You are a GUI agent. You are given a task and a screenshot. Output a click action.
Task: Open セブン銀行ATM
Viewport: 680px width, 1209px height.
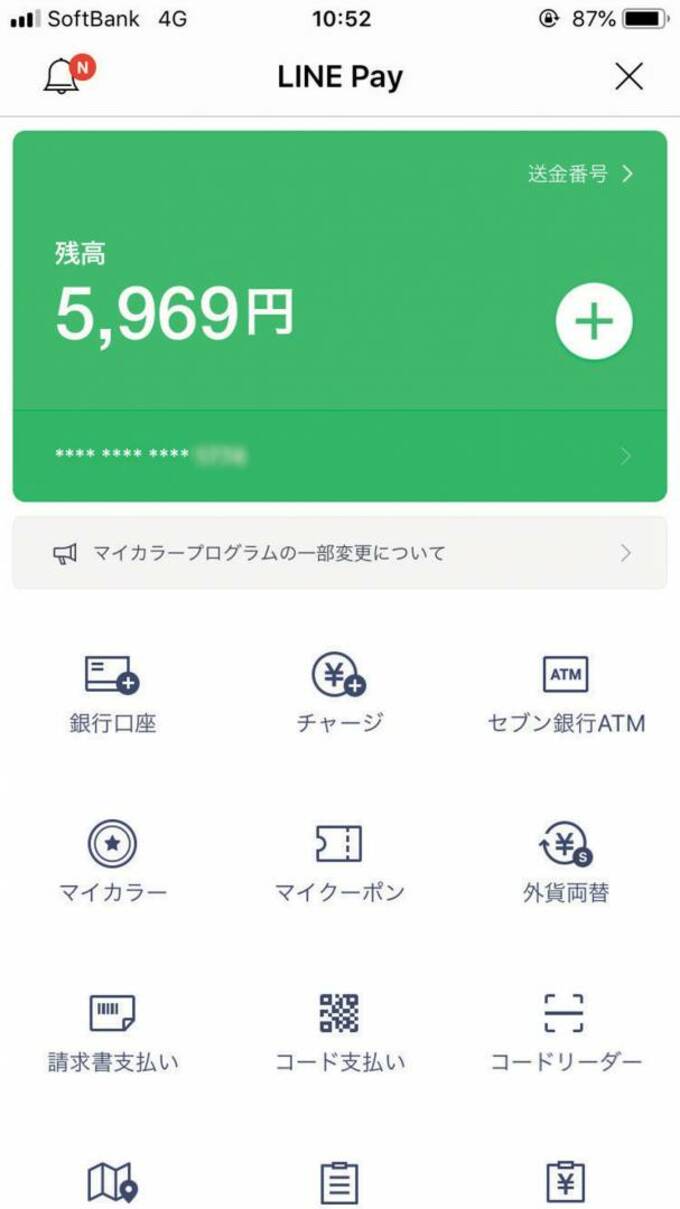click(565, 694)
